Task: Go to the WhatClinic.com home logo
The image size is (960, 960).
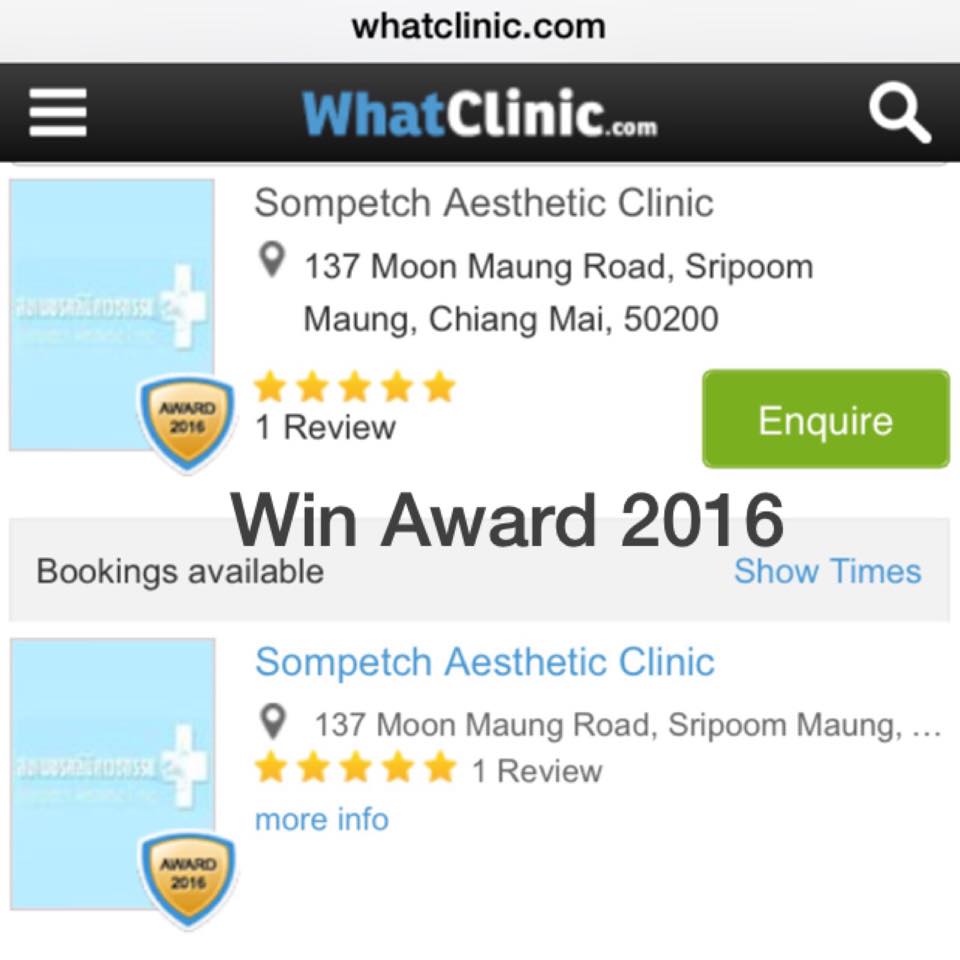Action: (x=480, y=115)
